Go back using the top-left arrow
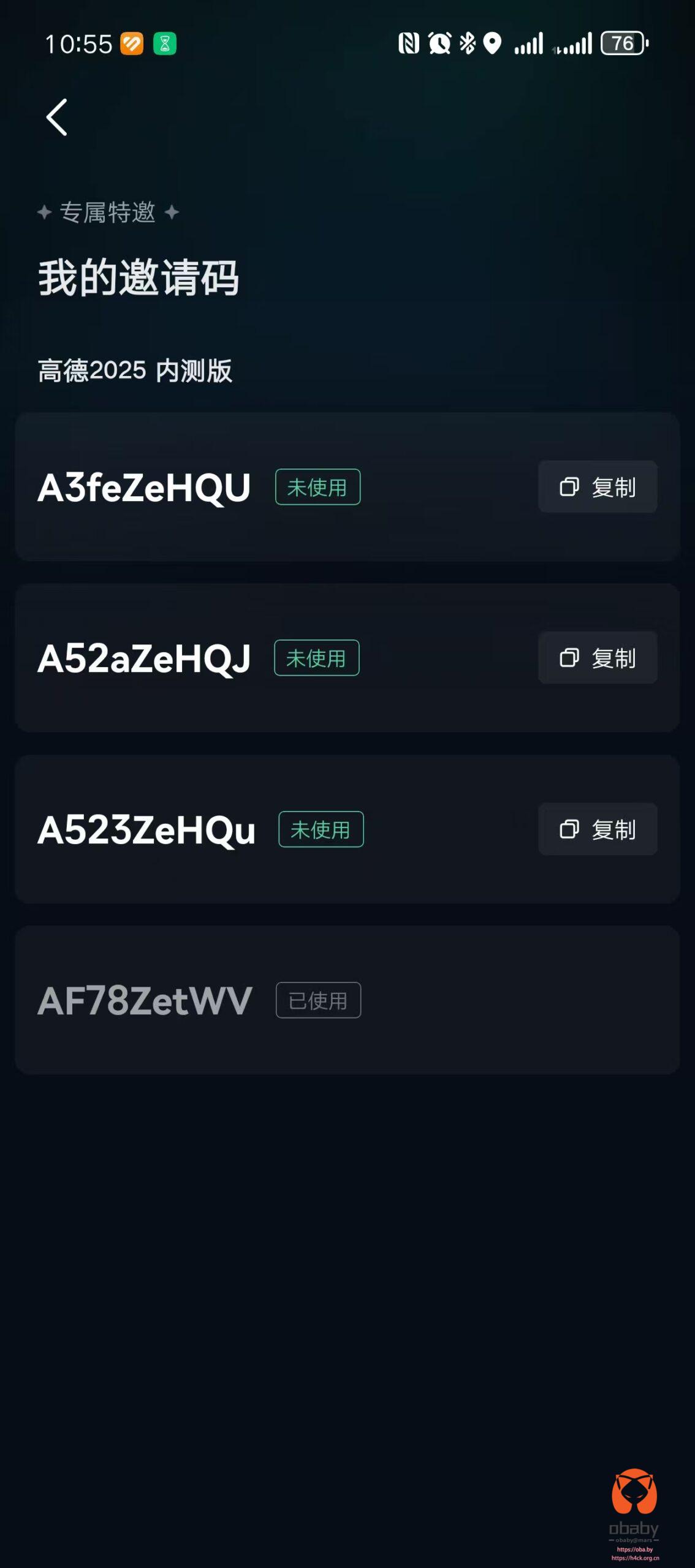The image size is (695, 1568). pos(56,117)
